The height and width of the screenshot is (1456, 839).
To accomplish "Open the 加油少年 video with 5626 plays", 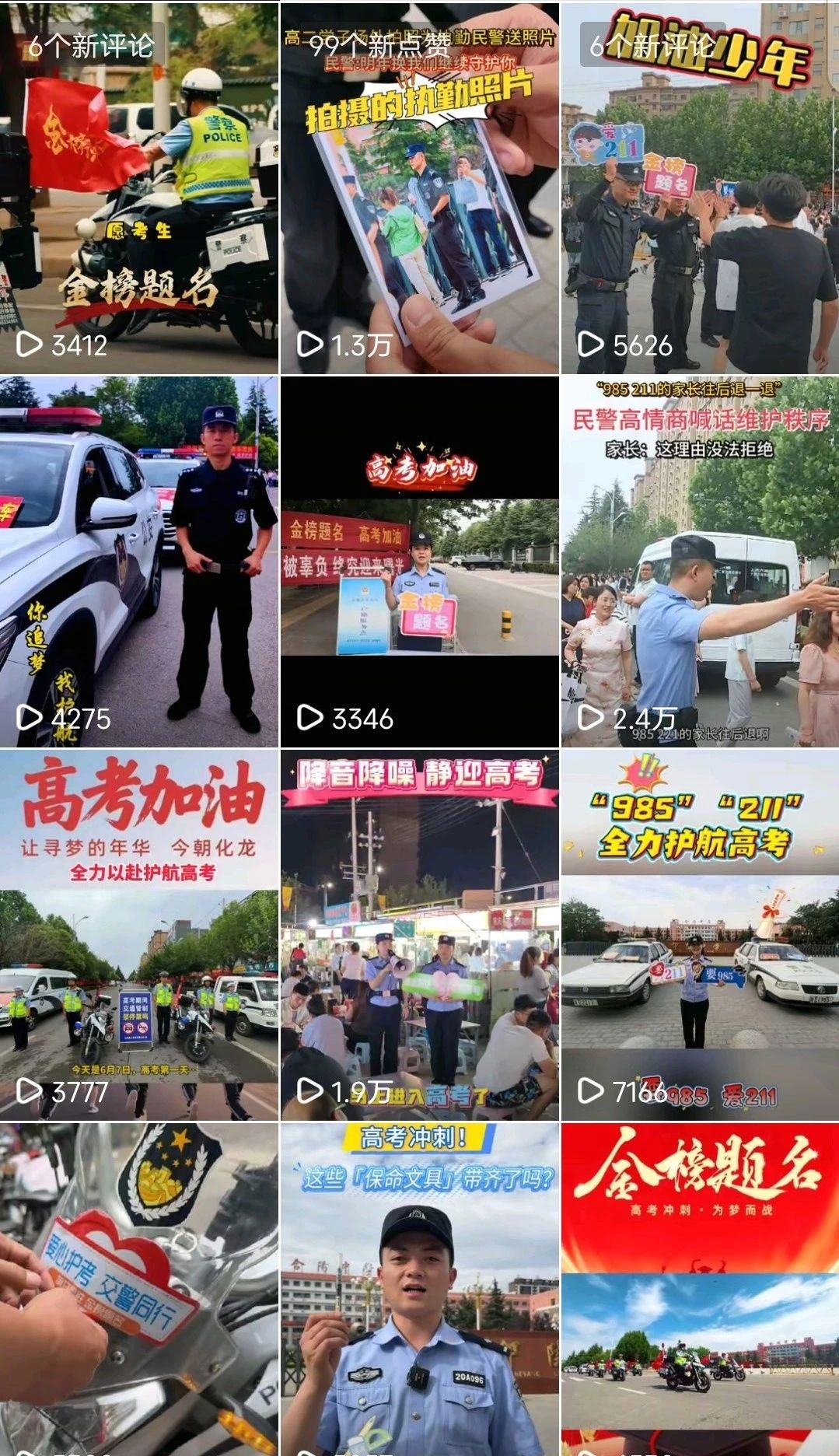I will [x=700, y=188].
